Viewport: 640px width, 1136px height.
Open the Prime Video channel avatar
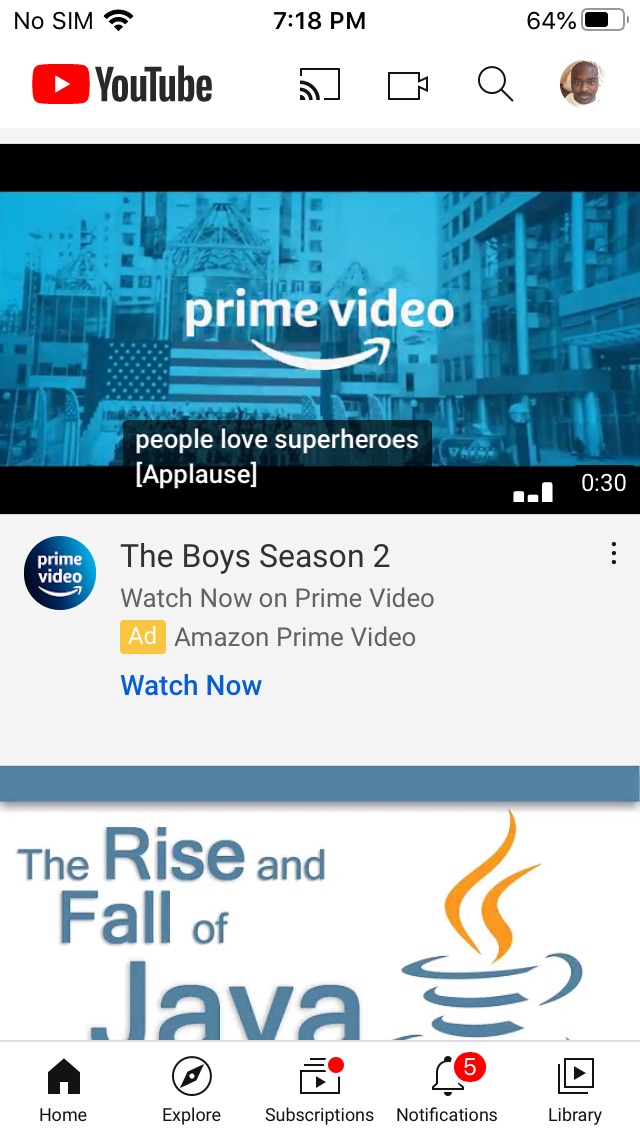(x=60, y=574)
